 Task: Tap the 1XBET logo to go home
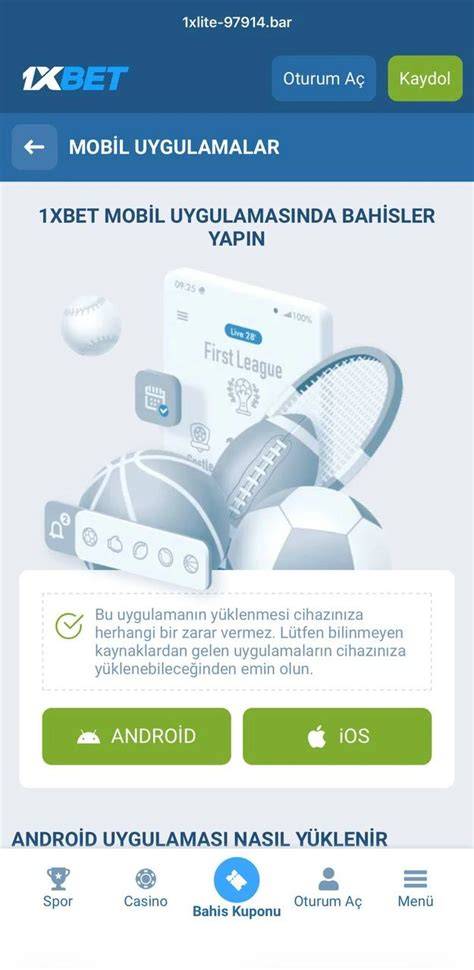[75, 79]
